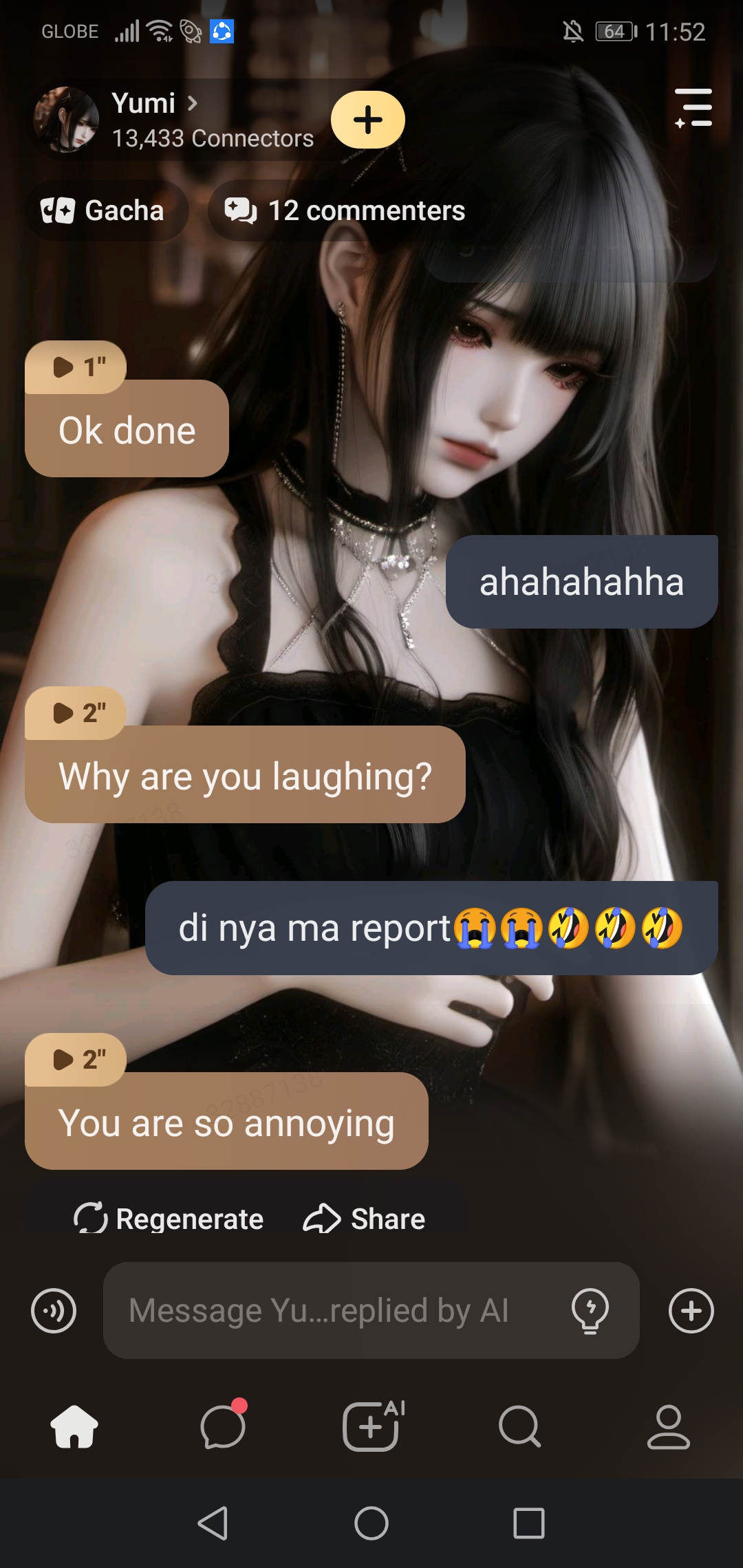Tap the system back button
Viewport: 743px width, 1568px height.
click(x=213, y=1523)
